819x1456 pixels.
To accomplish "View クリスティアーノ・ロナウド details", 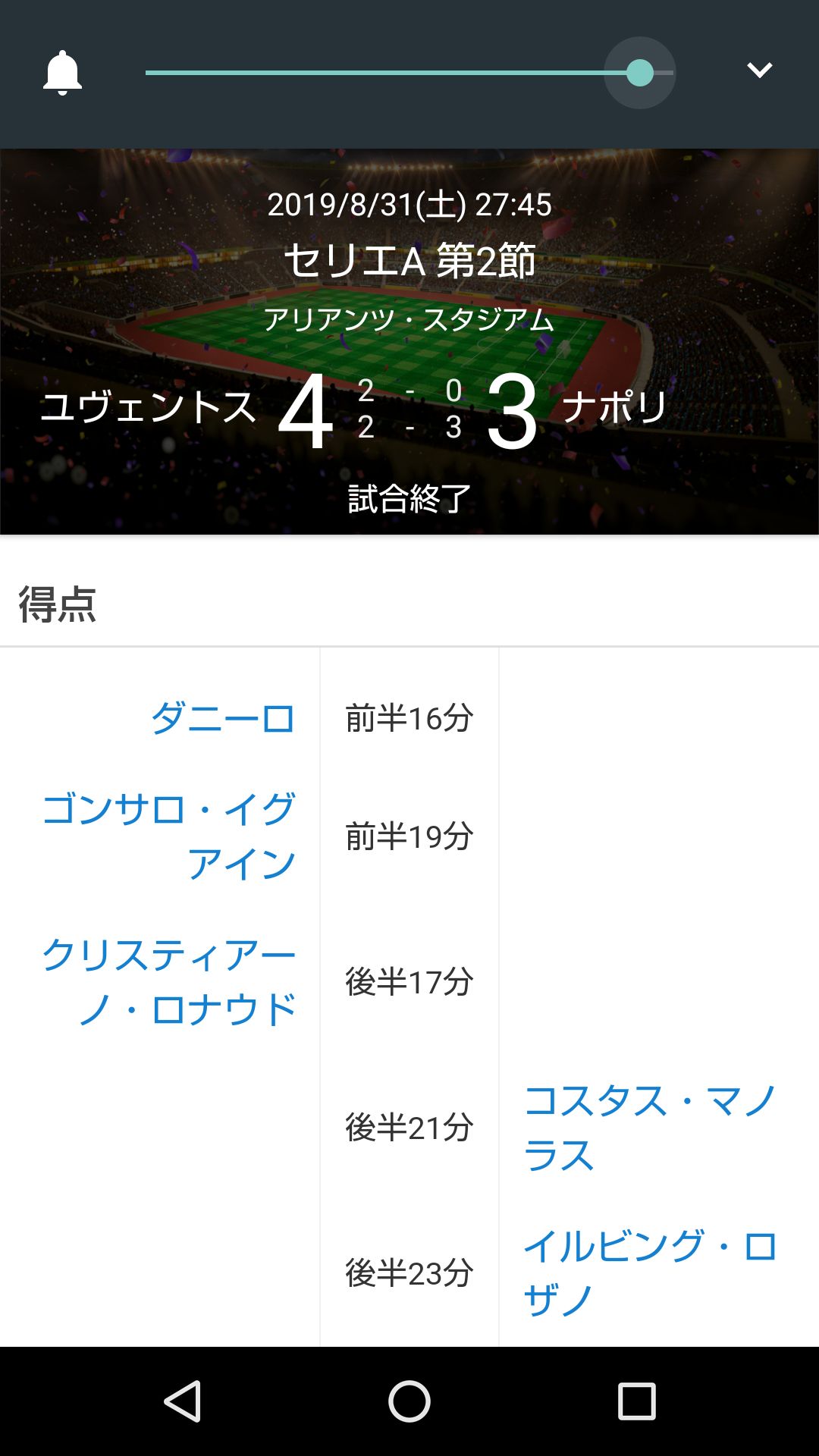I will [x=168, y=982].
